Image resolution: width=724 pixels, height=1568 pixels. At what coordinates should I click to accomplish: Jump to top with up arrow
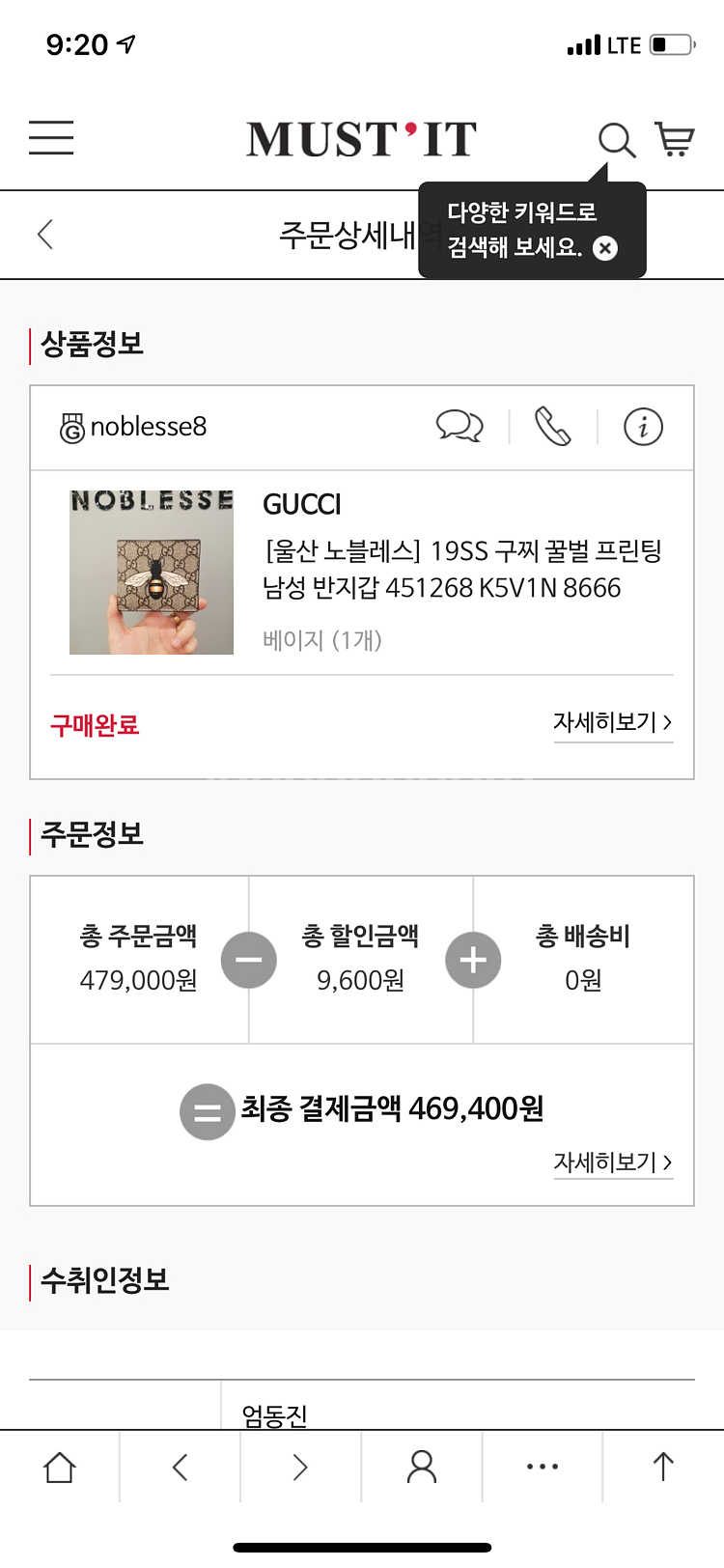pyautogui.click(x=663, y=1467)
